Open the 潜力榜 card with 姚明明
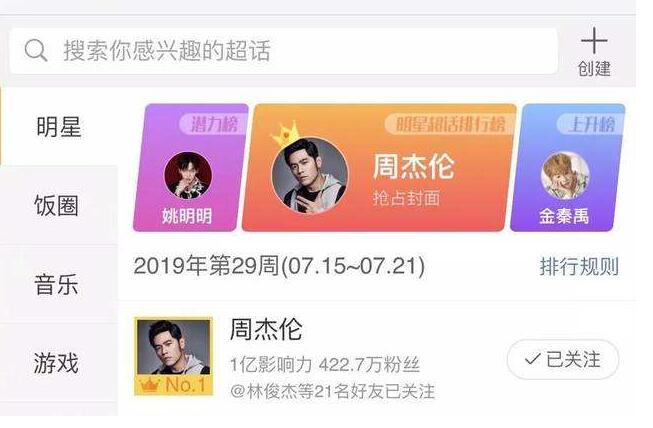The image size is (653, 428). click(x=188, y=170)
